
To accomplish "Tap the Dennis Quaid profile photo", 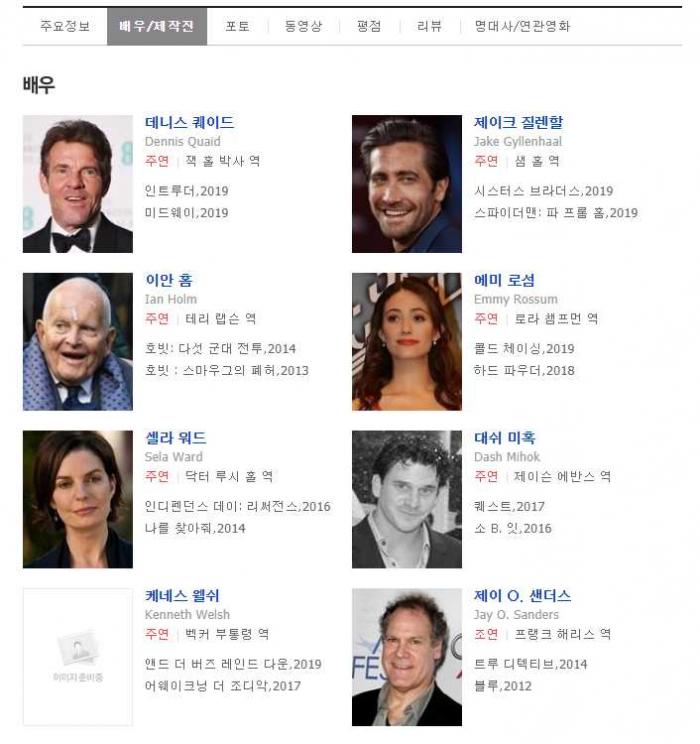I will [x=78, y=184].
